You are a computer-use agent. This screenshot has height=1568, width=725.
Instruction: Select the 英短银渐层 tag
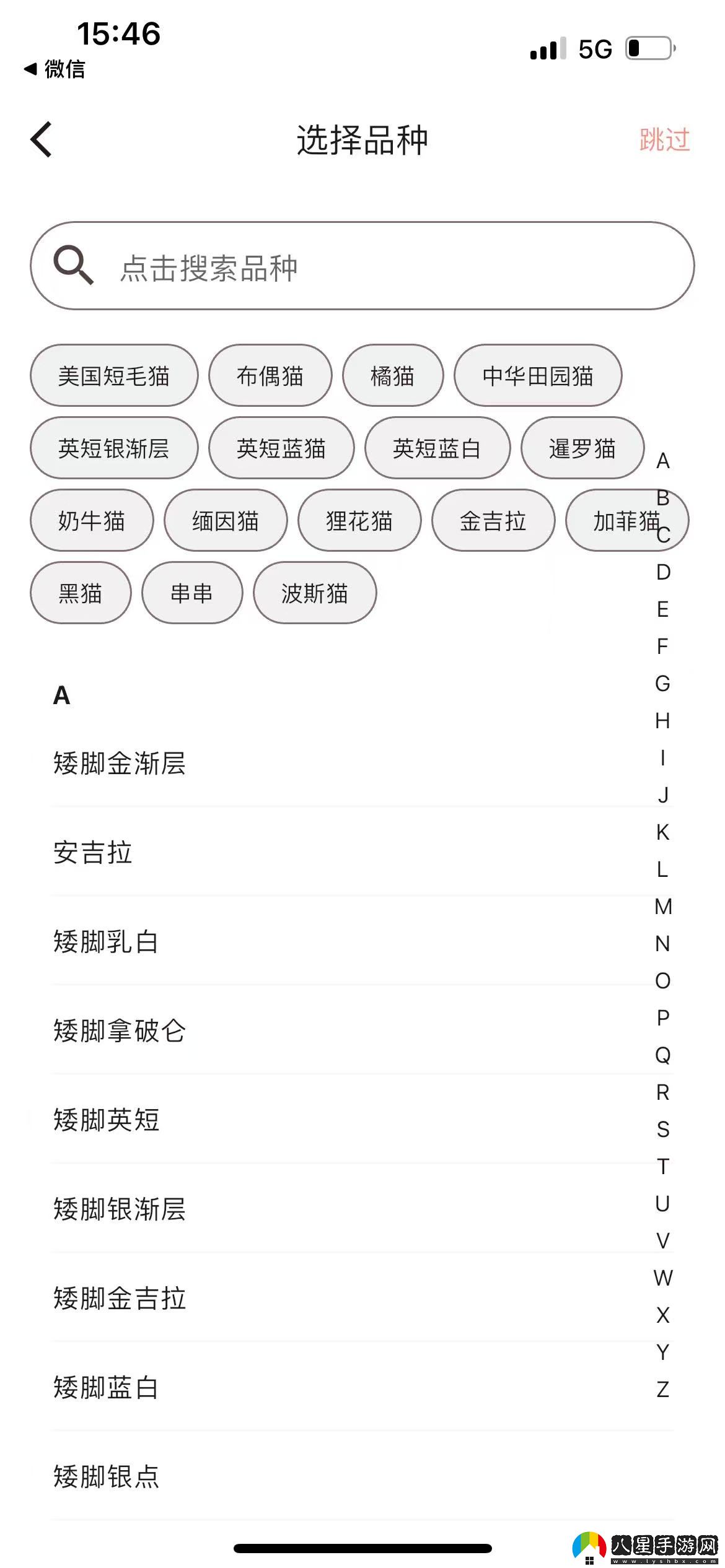tap(113, 448)
